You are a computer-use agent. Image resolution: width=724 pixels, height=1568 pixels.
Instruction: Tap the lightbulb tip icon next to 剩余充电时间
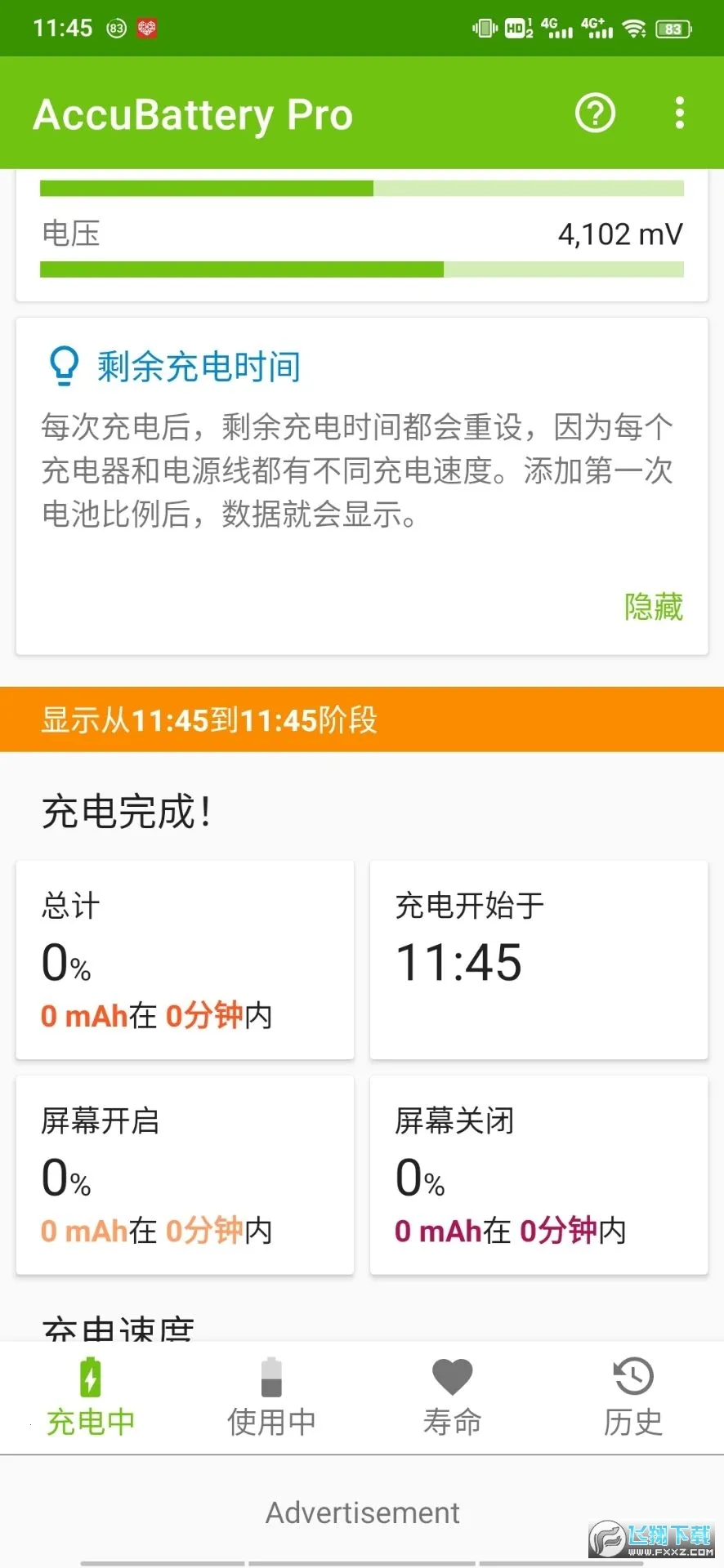pyautogui.click(x=63, y=366)
